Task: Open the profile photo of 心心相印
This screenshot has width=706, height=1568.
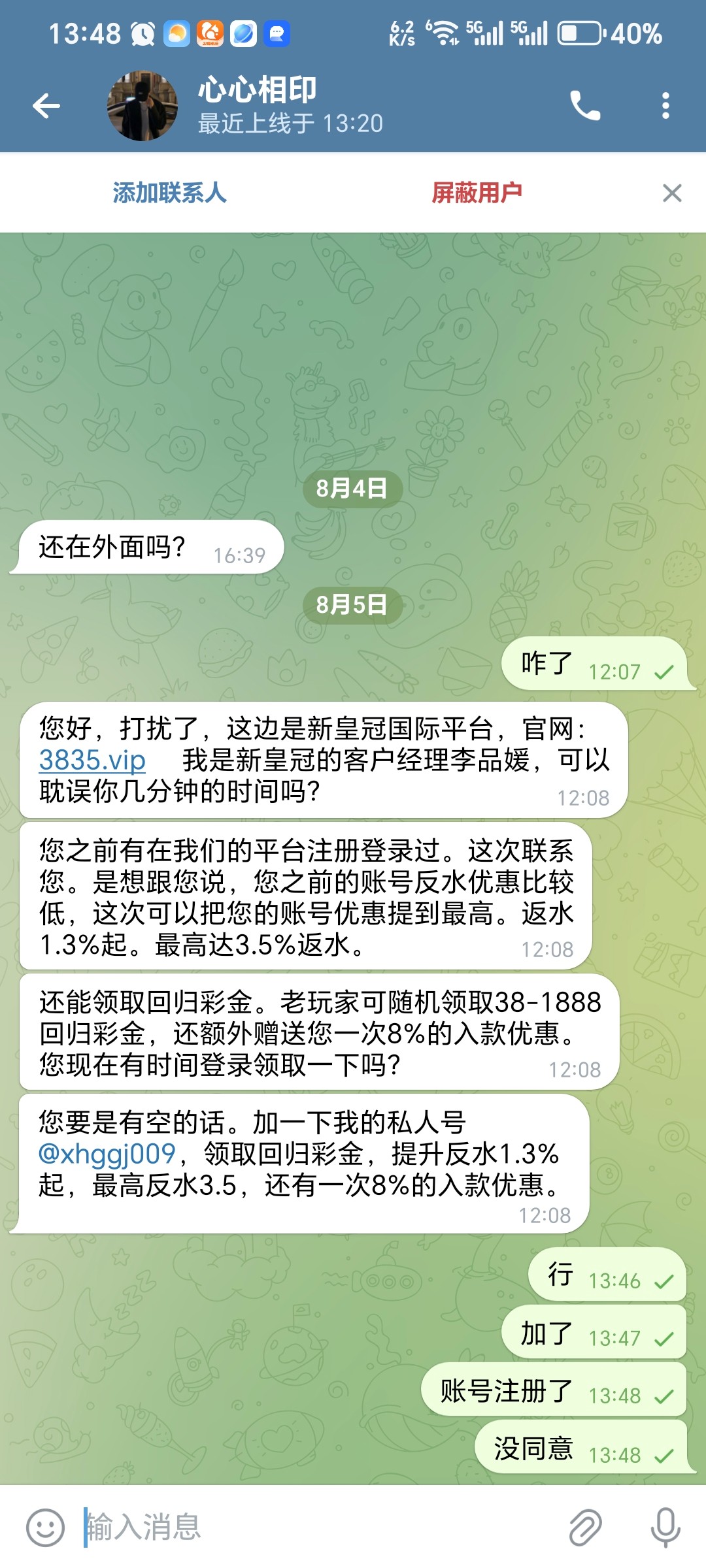Action: point(139,106)
